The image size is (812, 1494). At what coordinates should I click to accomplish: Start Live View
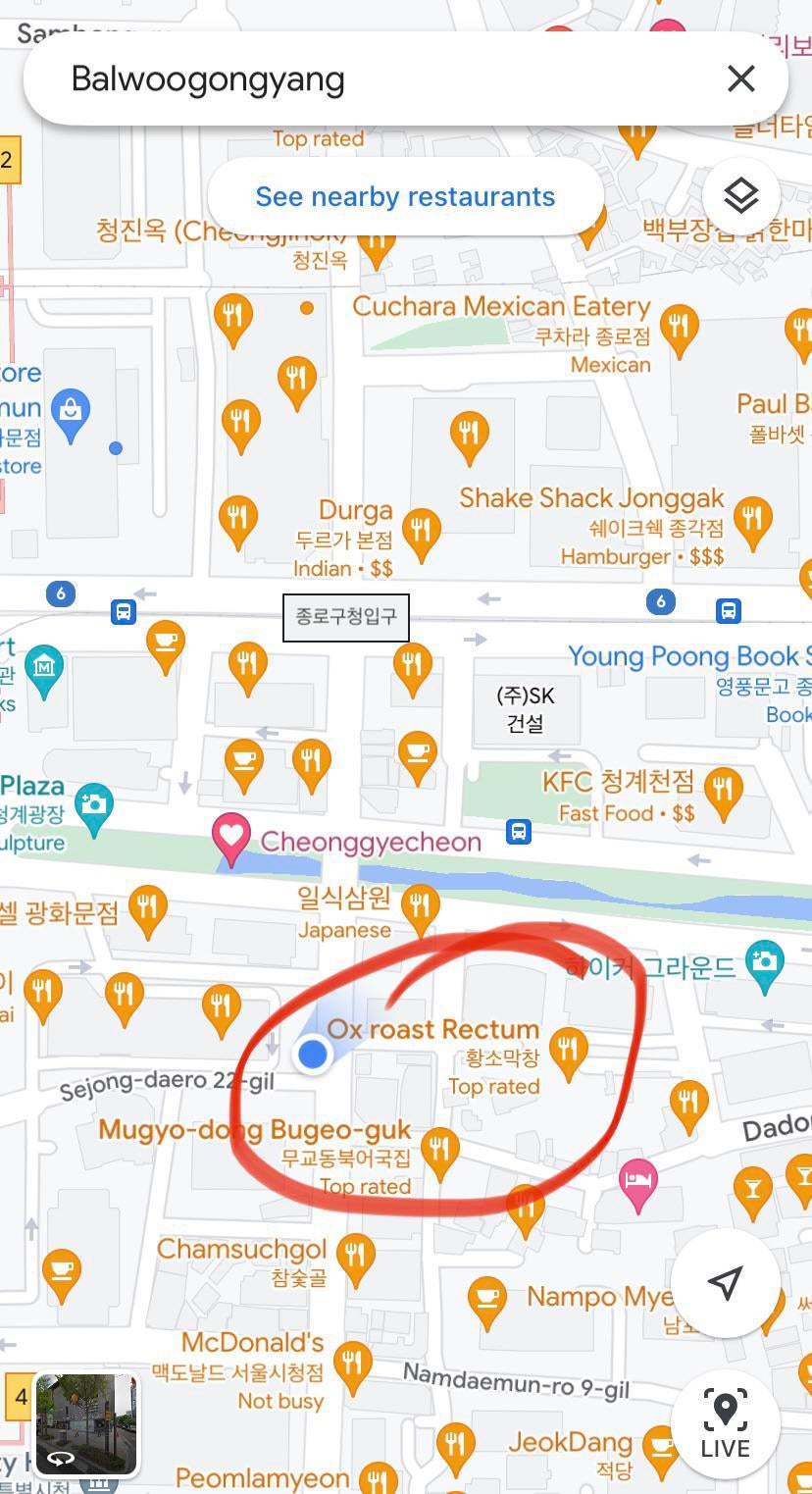725,1423
